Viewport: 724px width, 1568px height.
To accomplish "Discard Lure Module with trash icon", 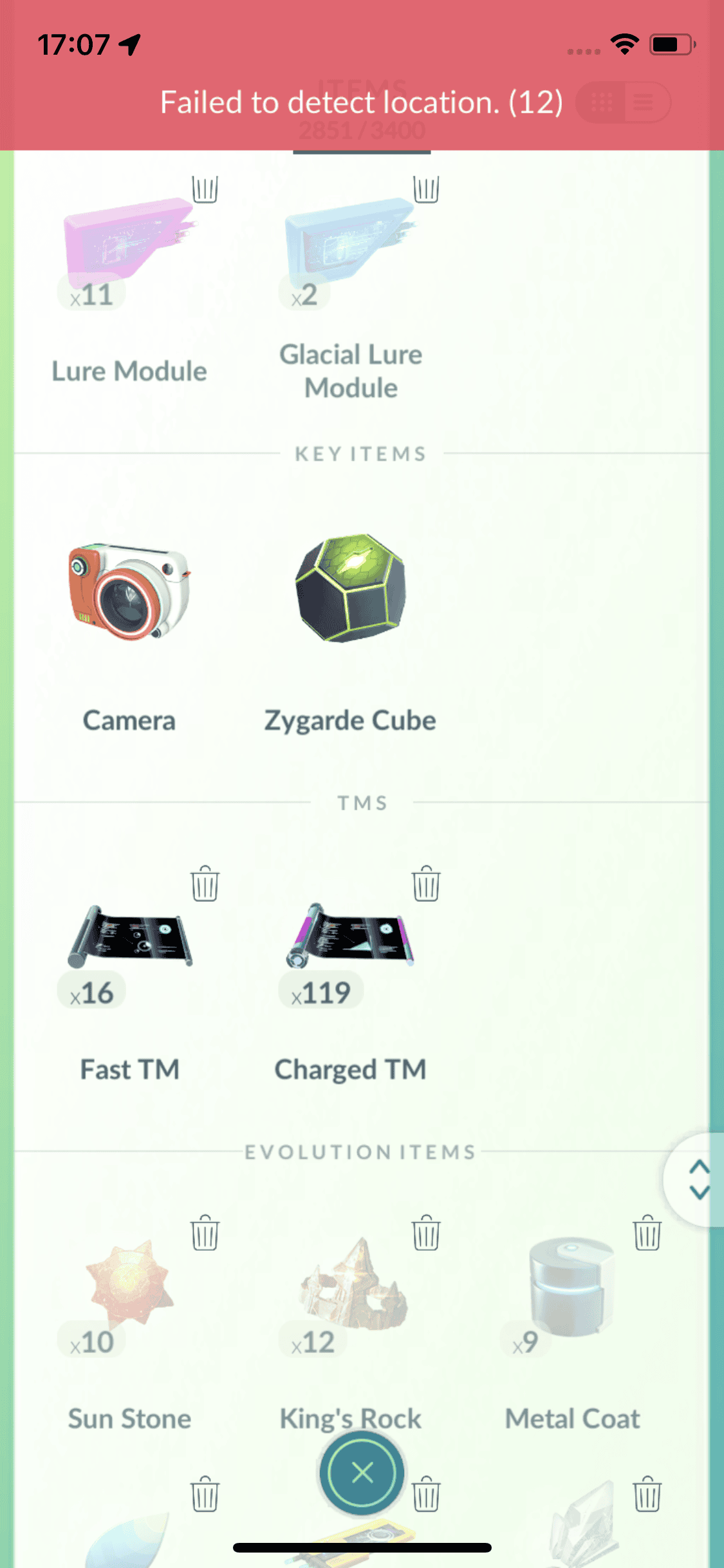I will (x=205, y=189).
